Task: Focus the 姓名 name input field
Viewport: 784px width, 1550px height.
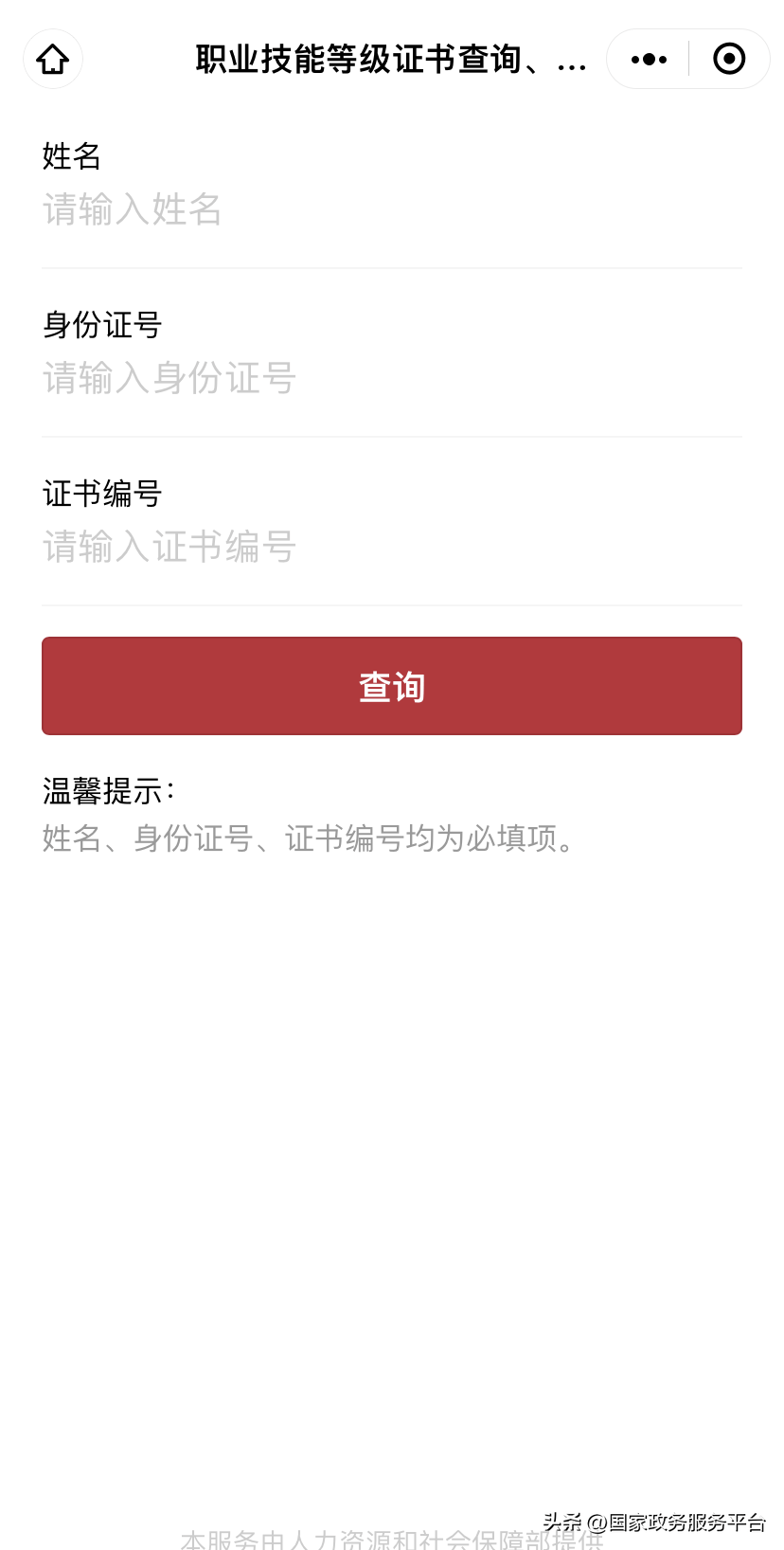Action: tap(391, 209)
